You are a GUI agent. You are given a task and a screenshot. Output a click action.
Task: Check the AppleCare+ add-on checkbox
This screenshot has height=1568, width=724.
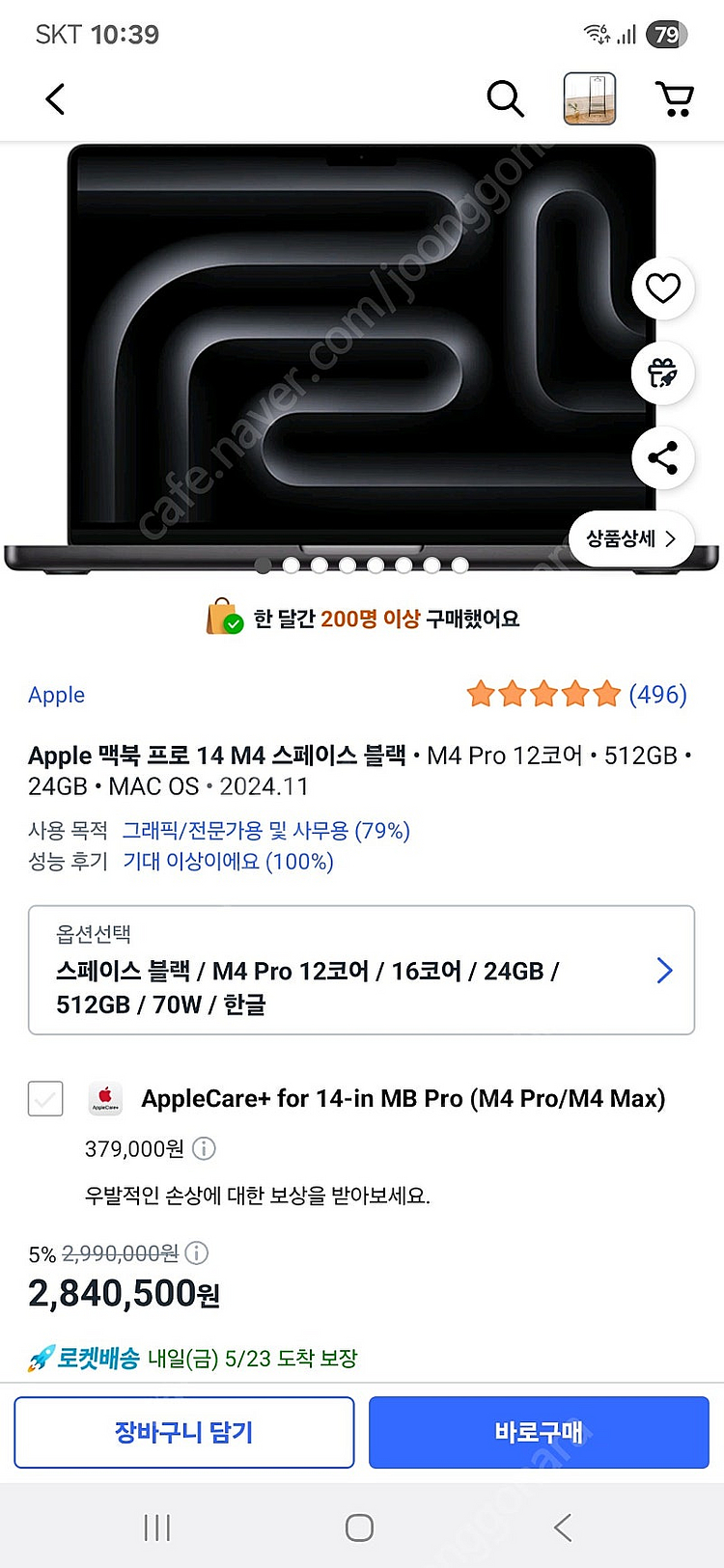click(x=45, y=1098)
